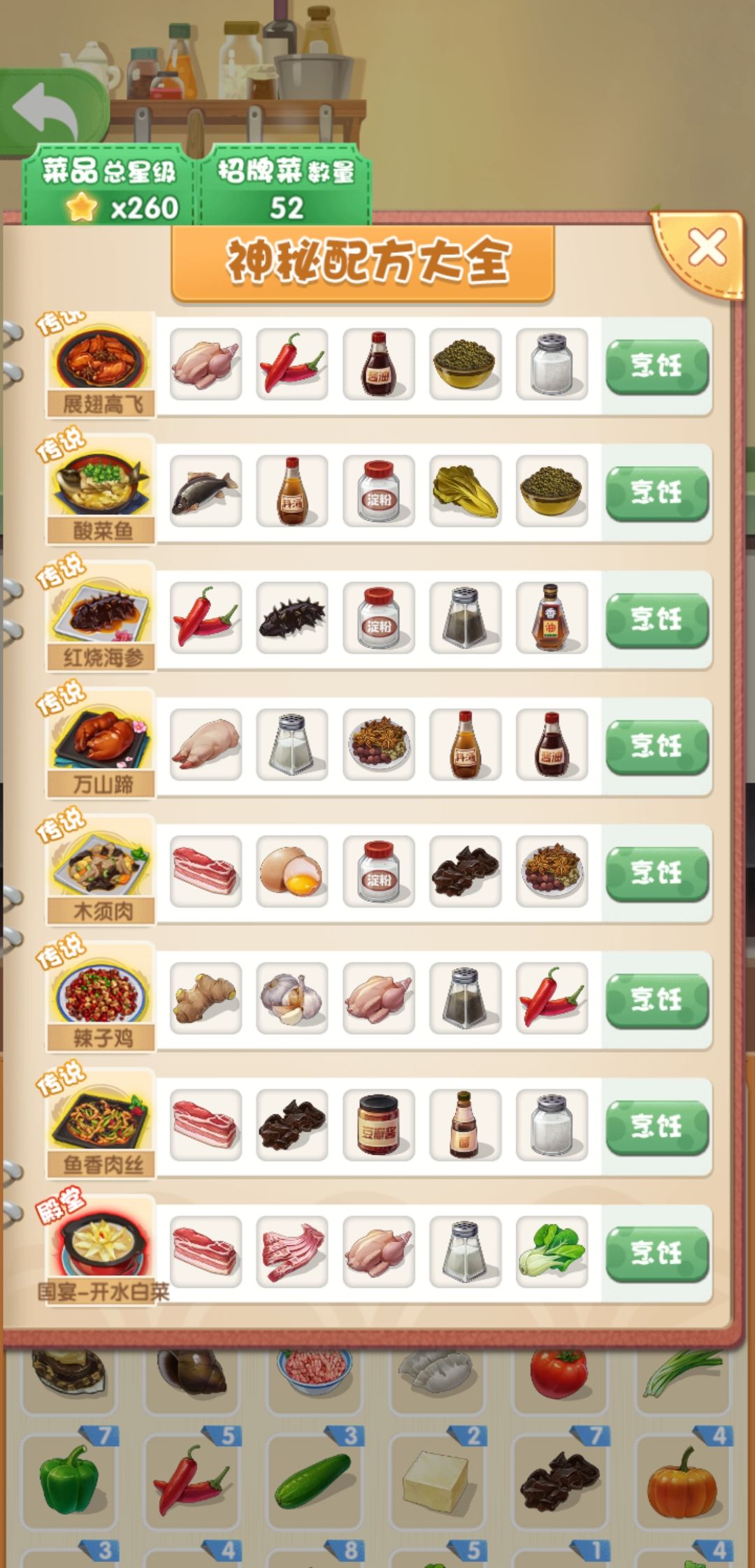This screenshot has height=1568, width=755.
Task: Select the chicken ingredient in 展翅高飞 recipe
Action: [x=206, y=363]
